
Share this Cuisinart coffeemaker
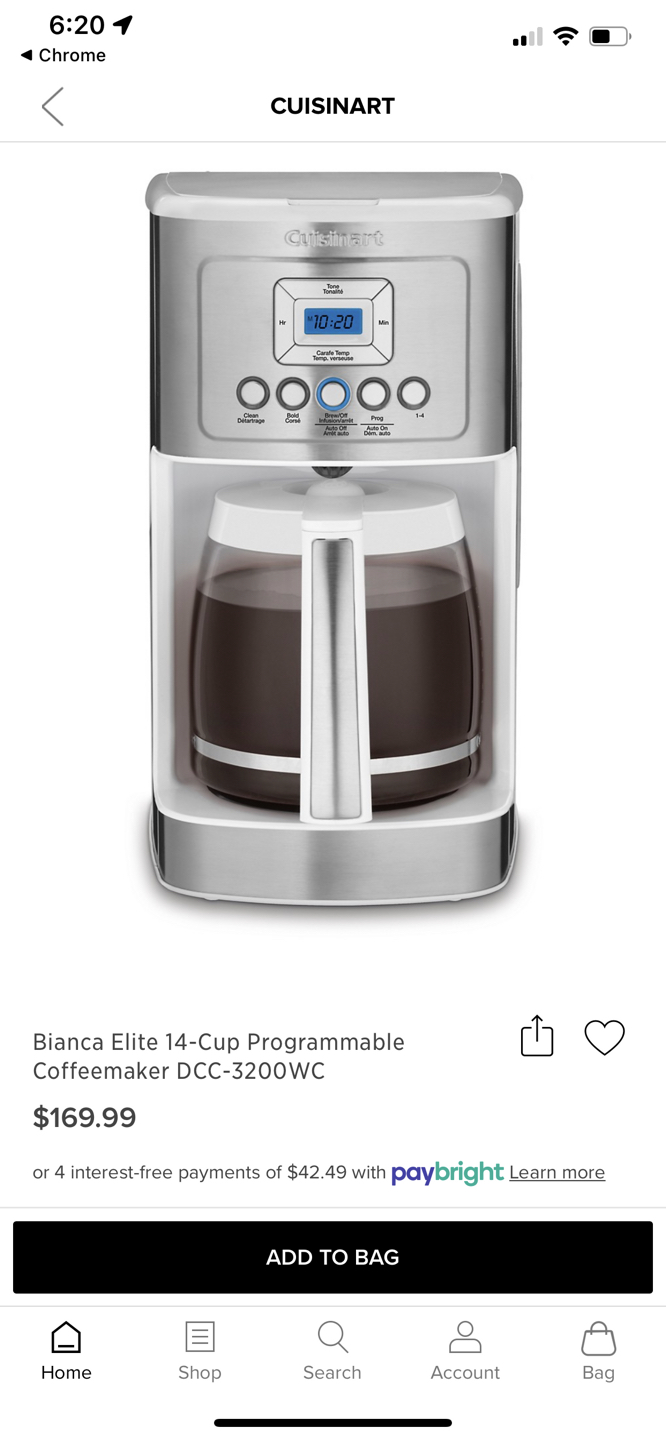(537, 1036)
